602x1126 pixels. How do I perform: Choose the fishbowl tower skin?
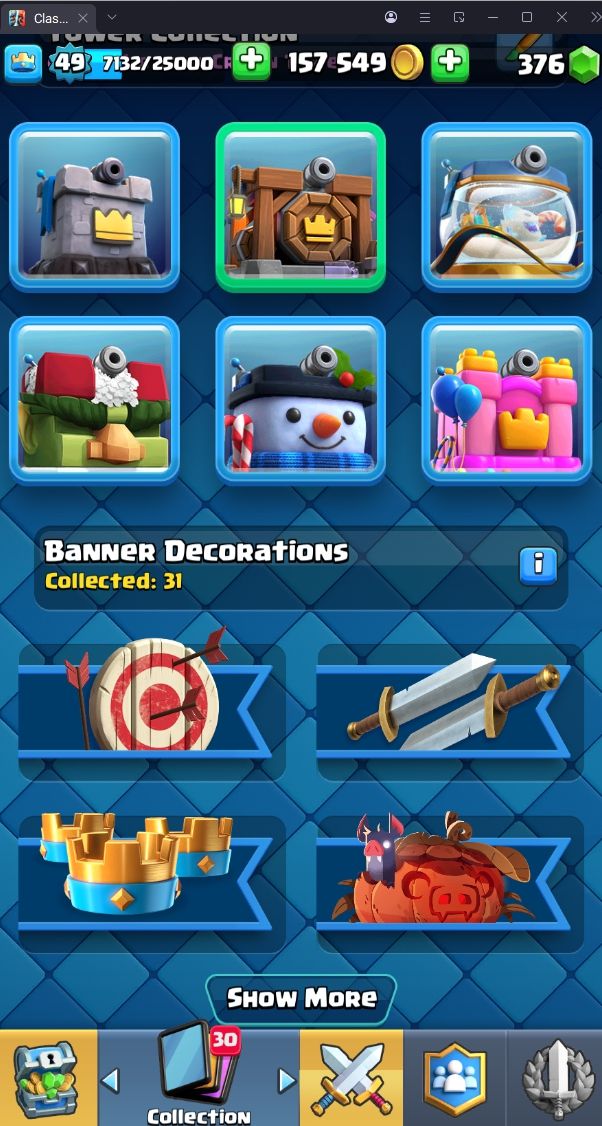click(507, 207)
